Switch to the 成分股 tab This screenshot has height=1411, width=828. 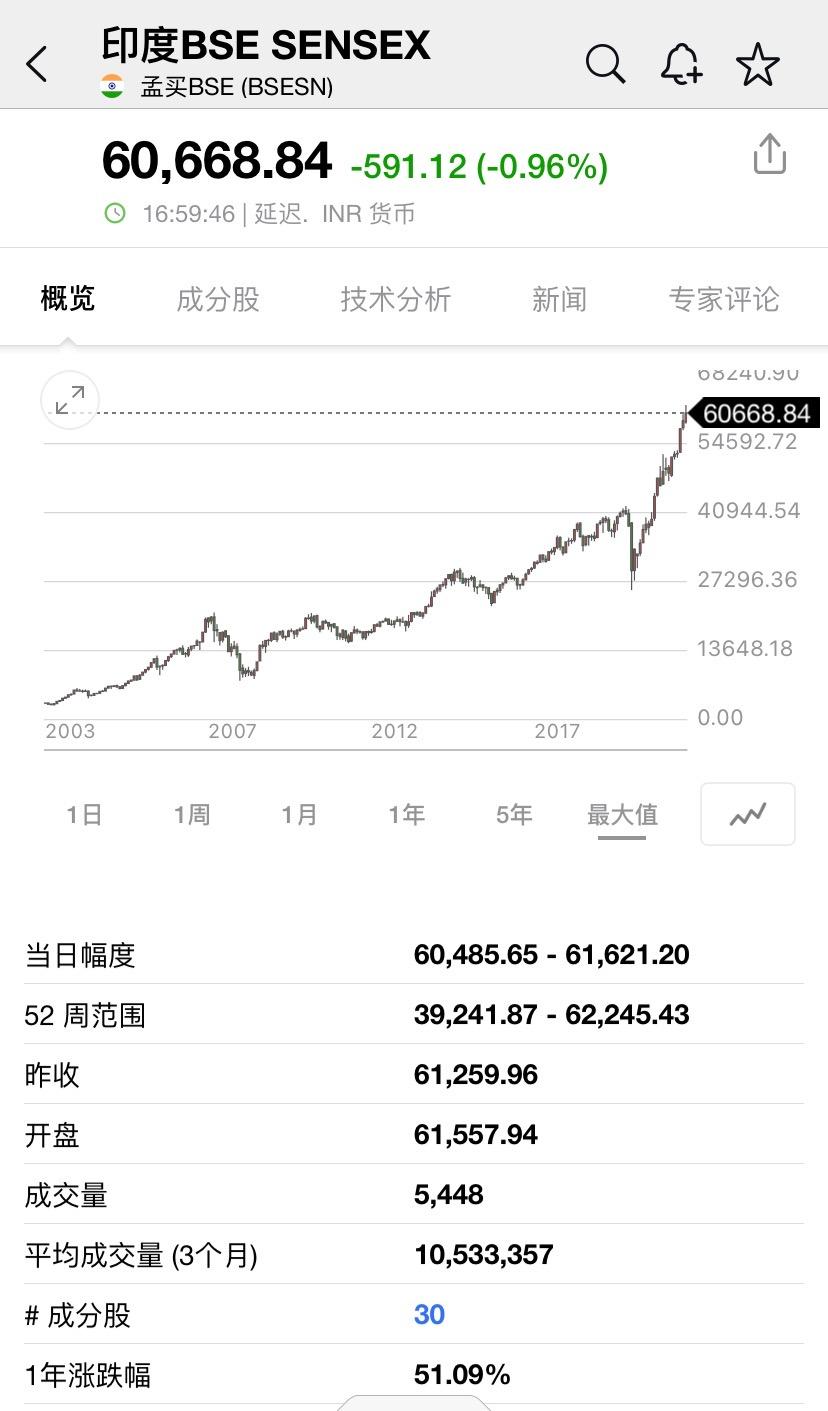pyautogui.click(x=218, y=299)
